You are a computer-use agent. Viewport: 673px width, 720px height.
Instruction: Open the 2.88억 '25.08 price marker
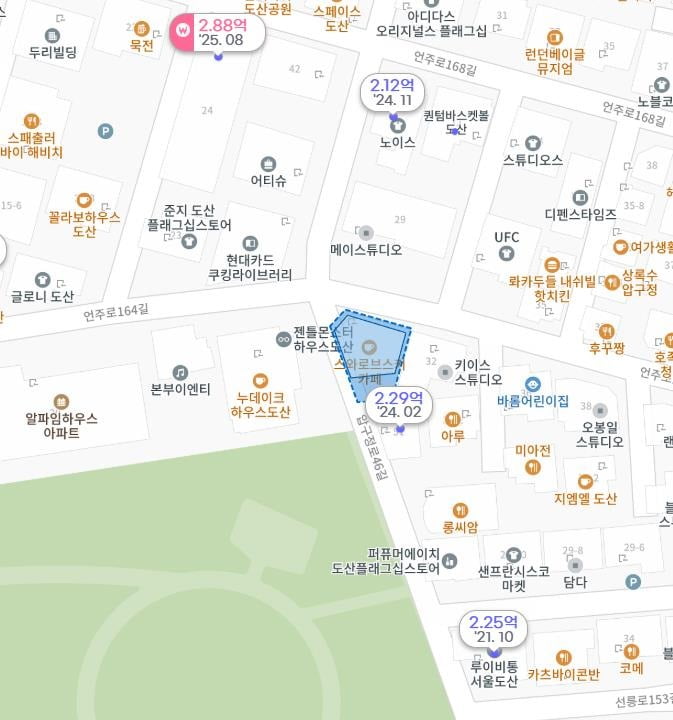pyautogui.click(x=219, y=32)
